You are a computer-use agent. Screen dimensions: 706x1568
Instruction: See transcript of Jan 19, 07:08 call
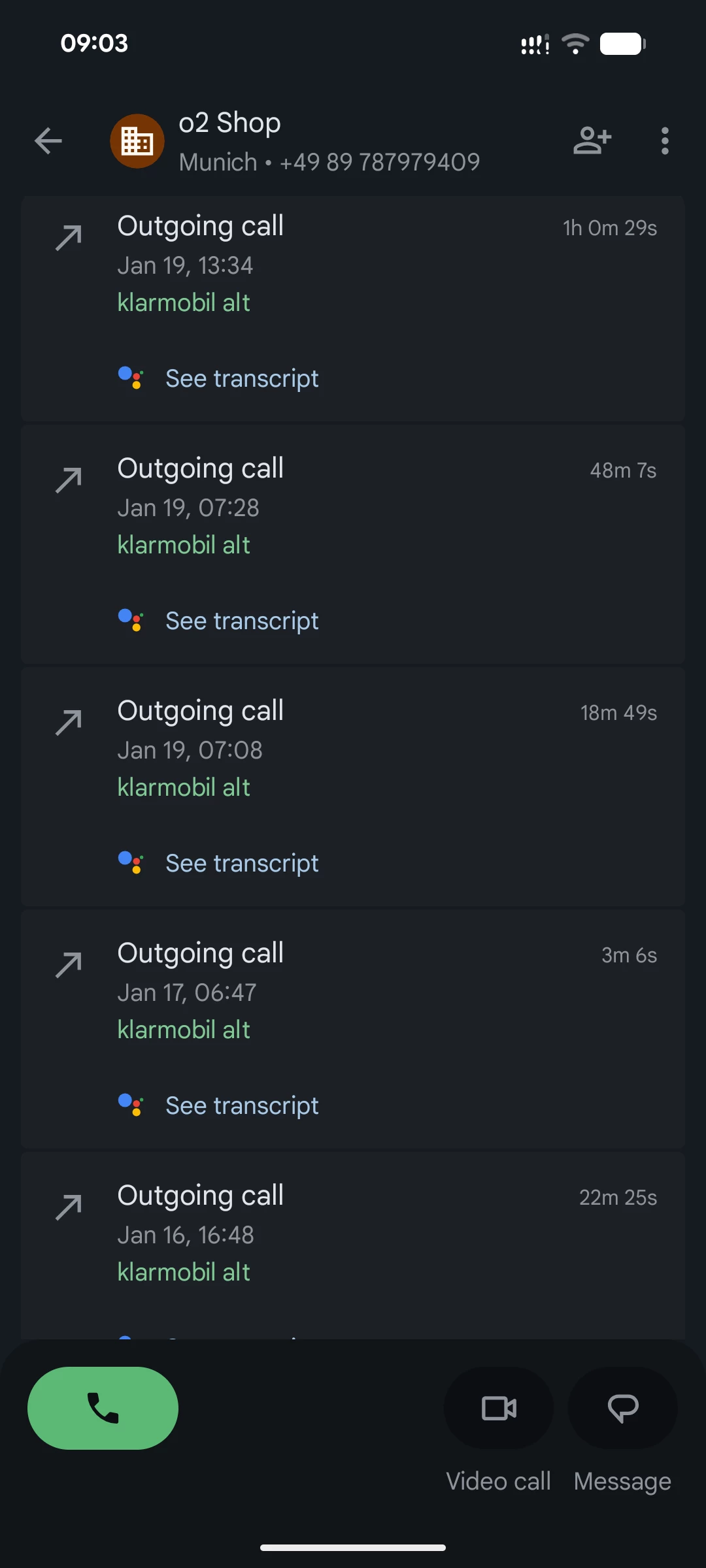241,863
